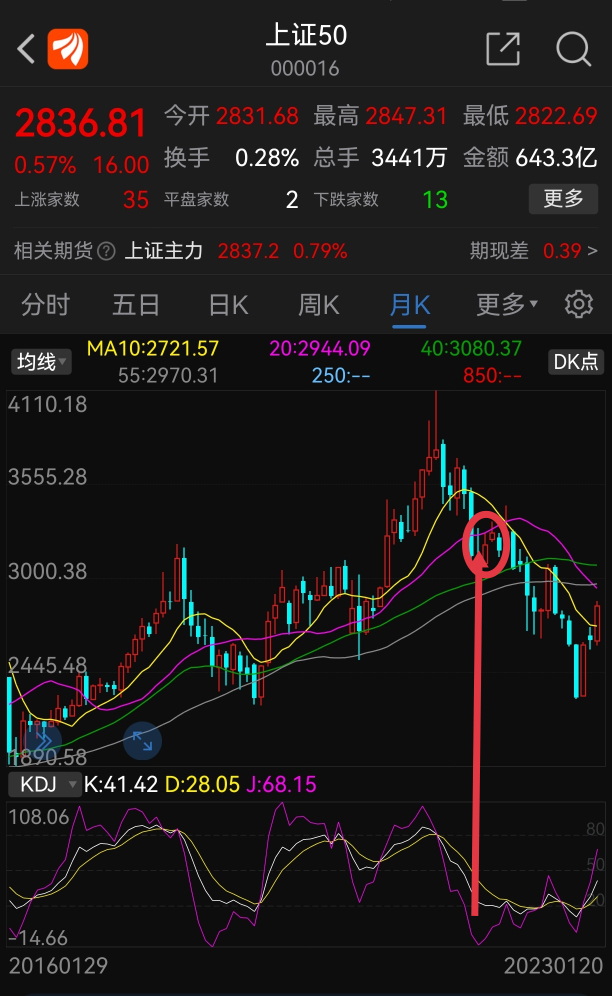Open the KDJ sub-indicator selector

[42, 784]
